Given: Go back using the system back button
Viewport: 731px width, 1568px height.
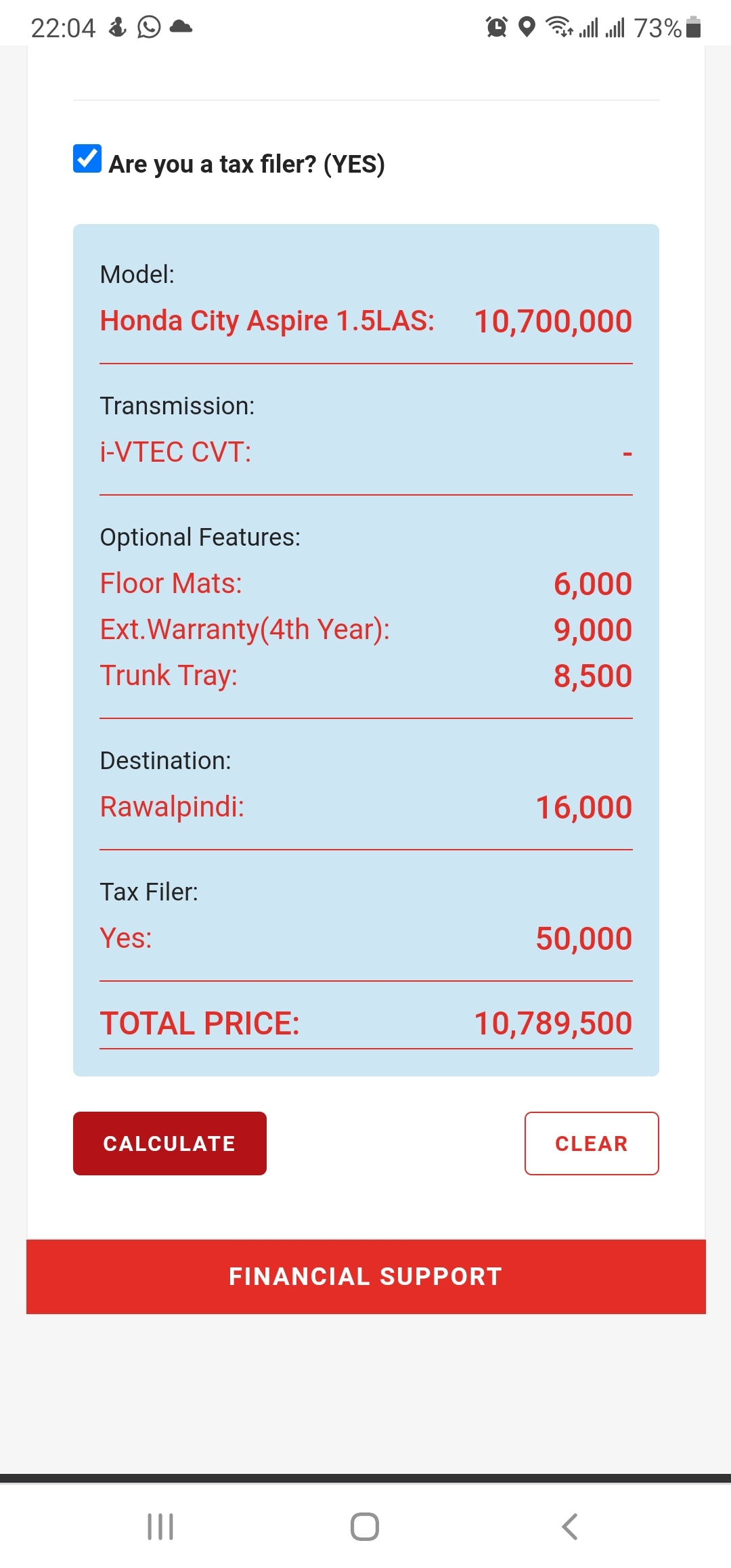Looking at the screenshot, I should (570, 1527).
